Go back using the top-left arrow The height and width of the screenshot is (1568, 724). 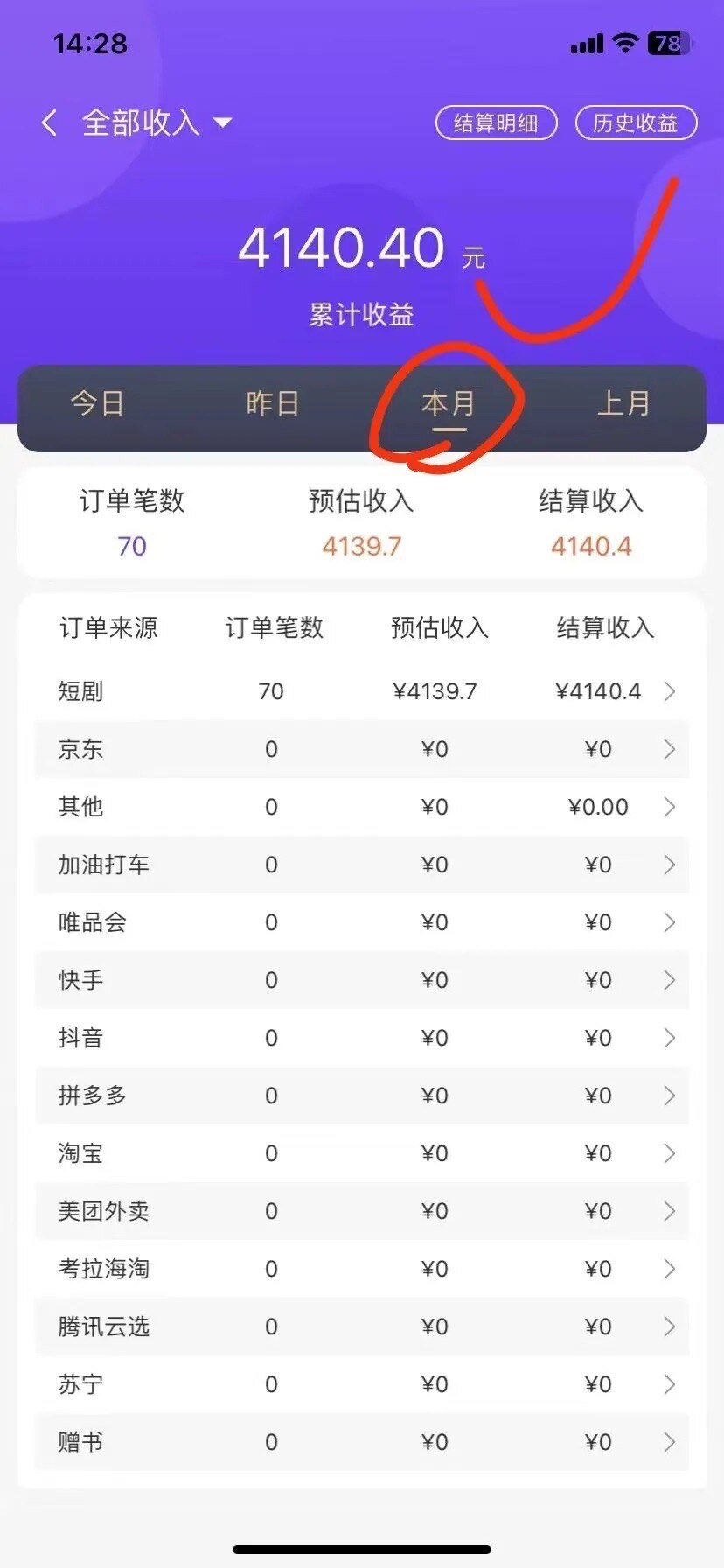pos(50,122)
